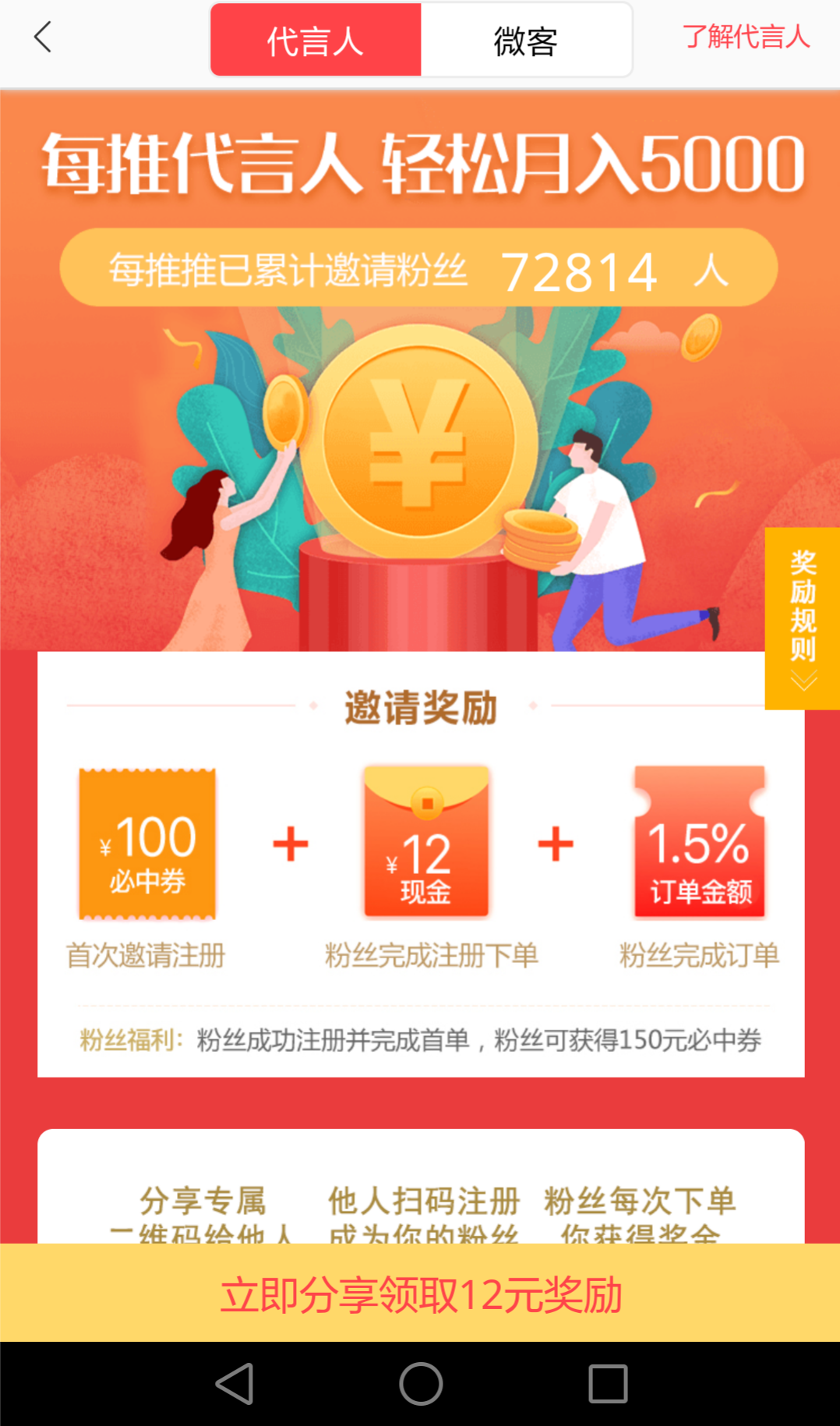Viewport: 840px width, 1426px height.
Task: Go back using the top-left arrow
Action: click(43, 37)
